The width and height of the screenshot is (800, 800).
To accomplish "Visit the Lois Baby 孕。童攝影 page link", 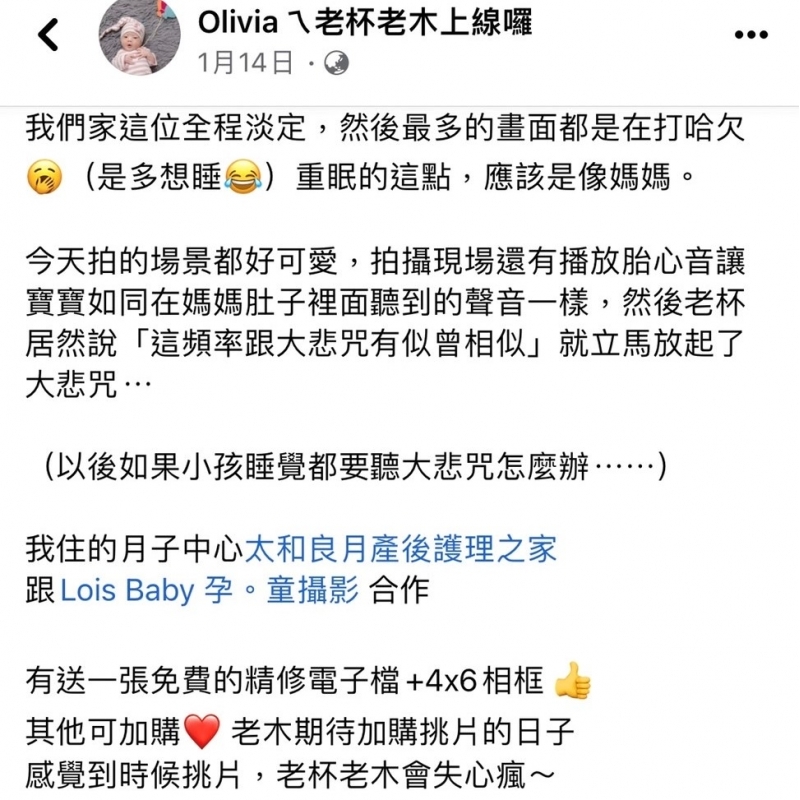I will [209, 590].
